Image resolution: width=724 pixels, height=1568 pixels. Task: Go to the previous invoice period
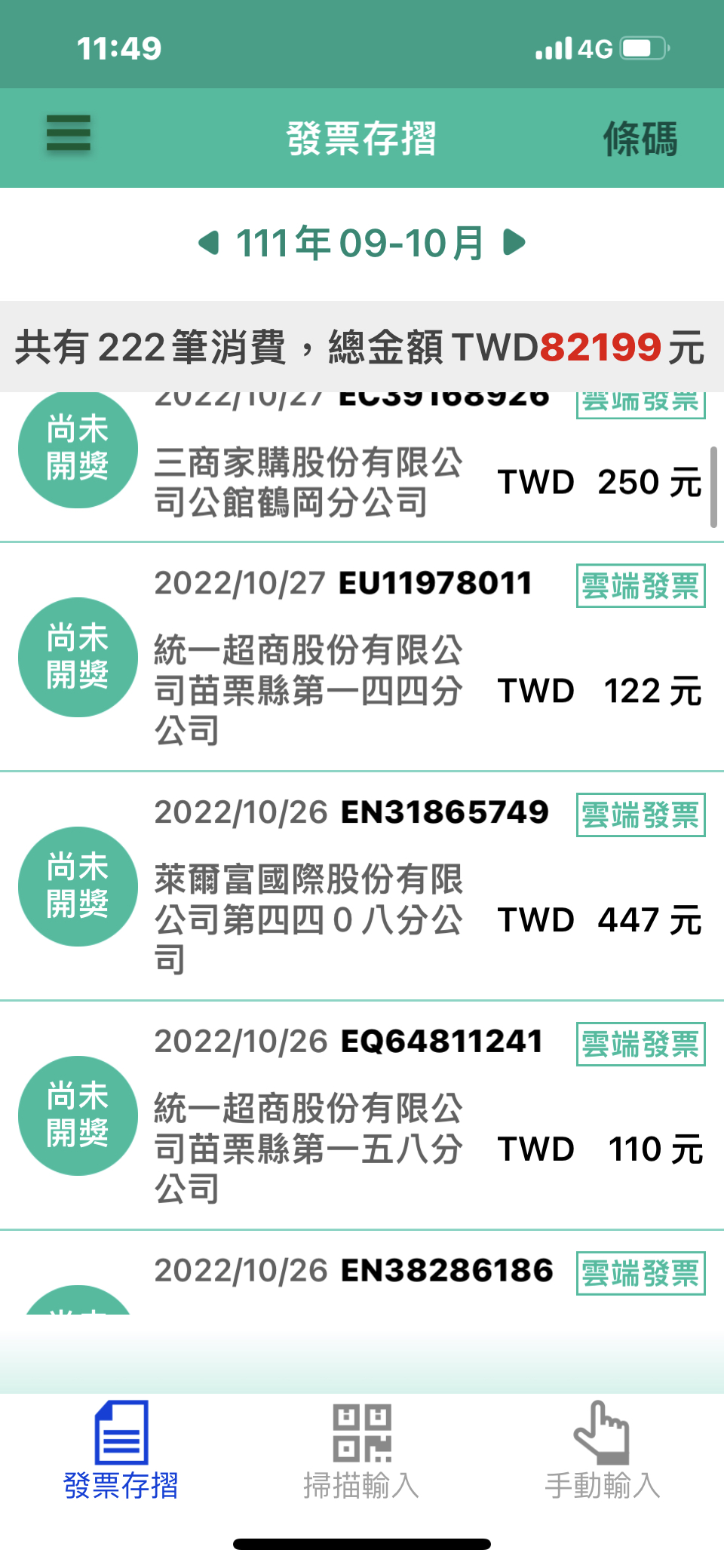pos(208,243)
